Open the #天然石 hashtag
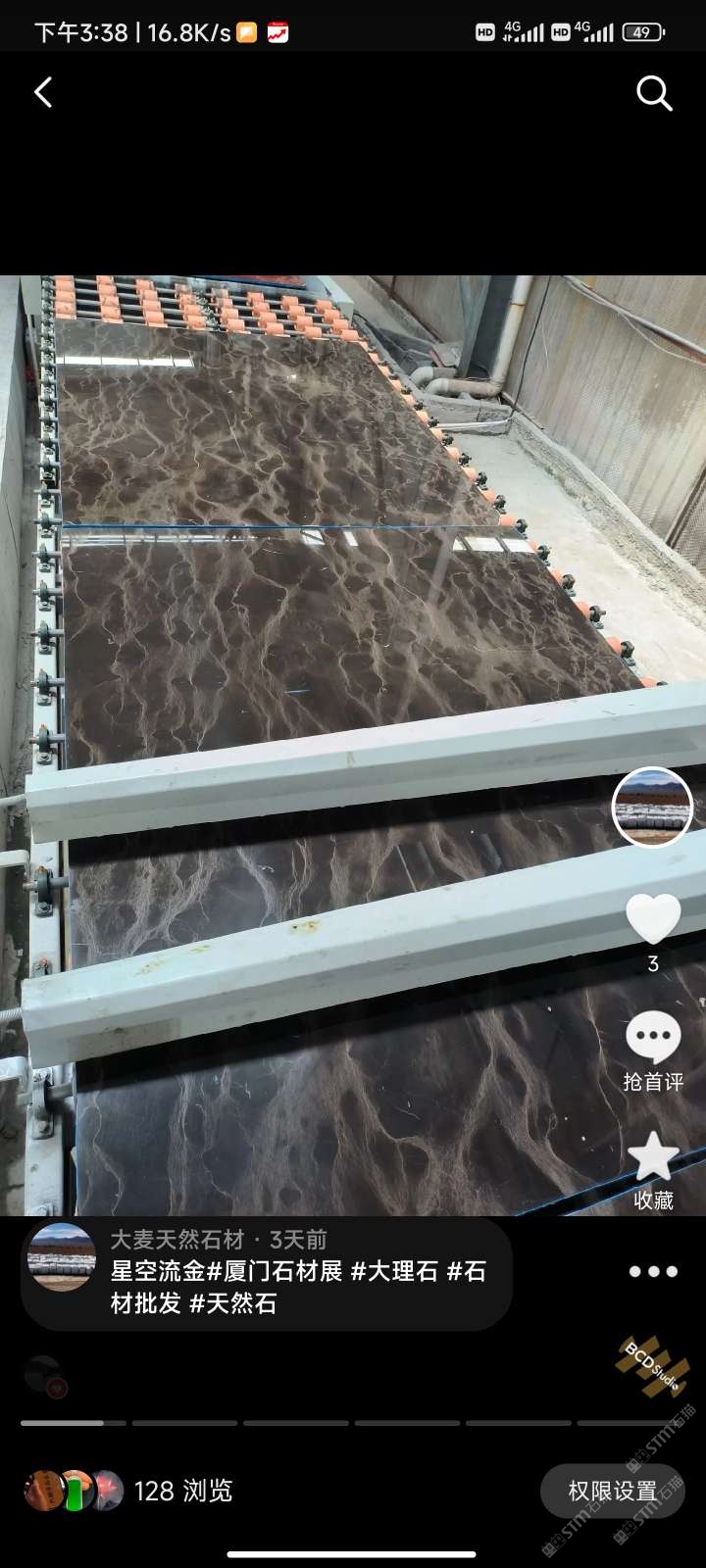The image size is (706, 1568). click(233, 1303)
